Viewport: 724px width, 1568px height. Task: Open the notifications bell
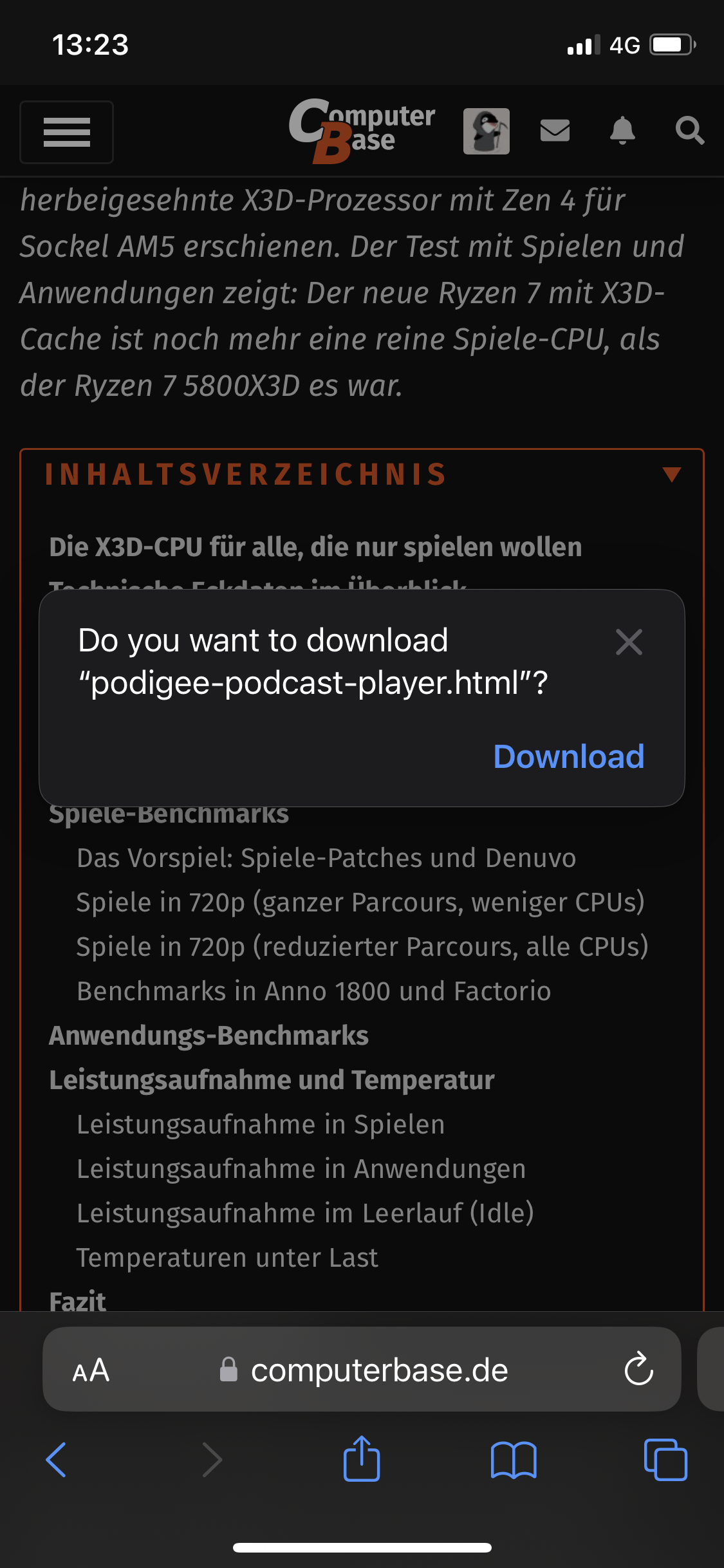[622, 131]
